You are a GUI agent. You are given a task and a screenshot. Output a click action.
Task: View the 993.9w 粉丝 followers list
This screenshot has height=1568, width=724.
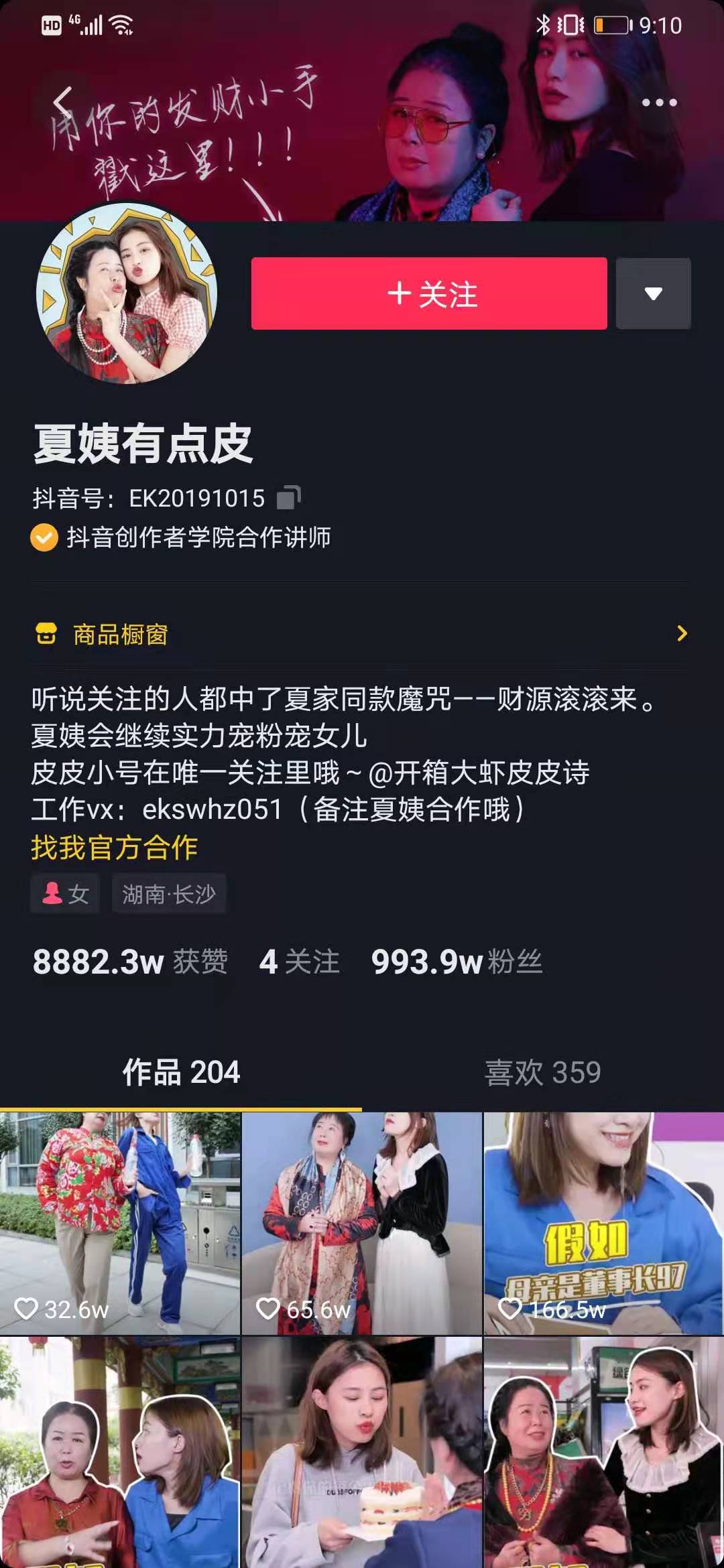click(457, 962)
